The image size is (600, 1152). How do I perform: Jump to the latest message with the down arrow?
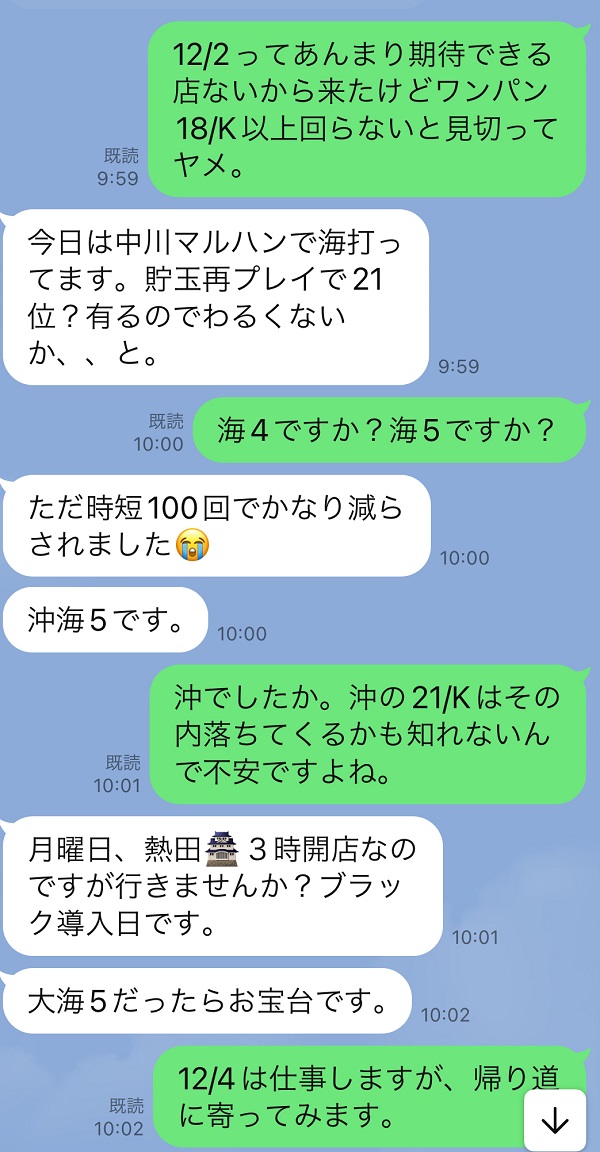pos(555,1120)
